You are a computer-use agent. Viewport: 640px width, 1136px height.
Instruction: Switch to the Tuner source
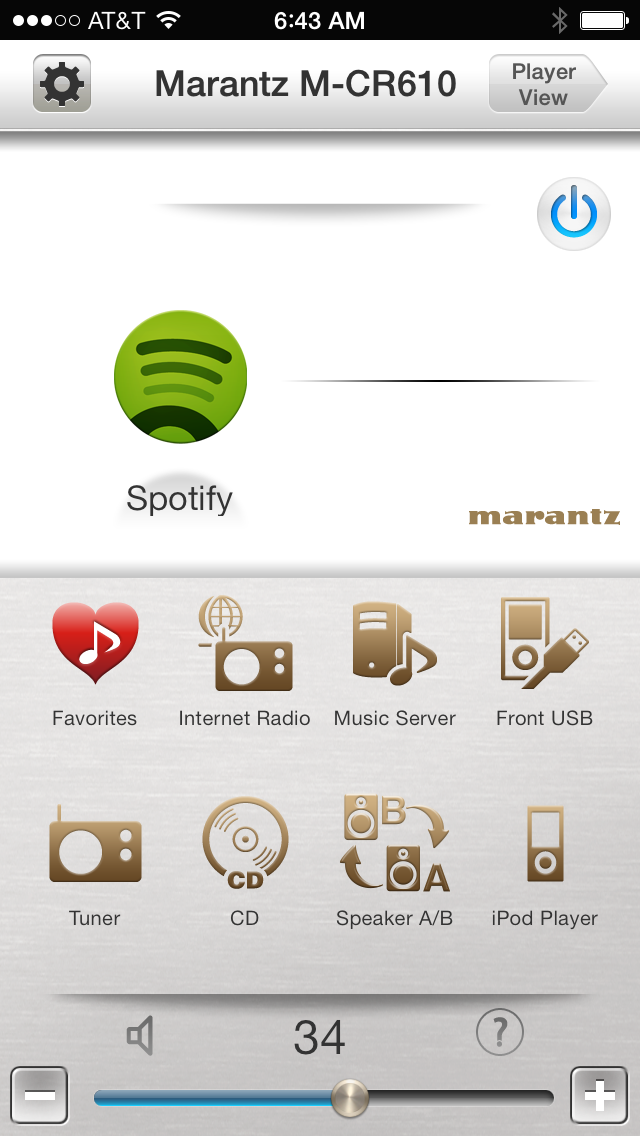95,862
